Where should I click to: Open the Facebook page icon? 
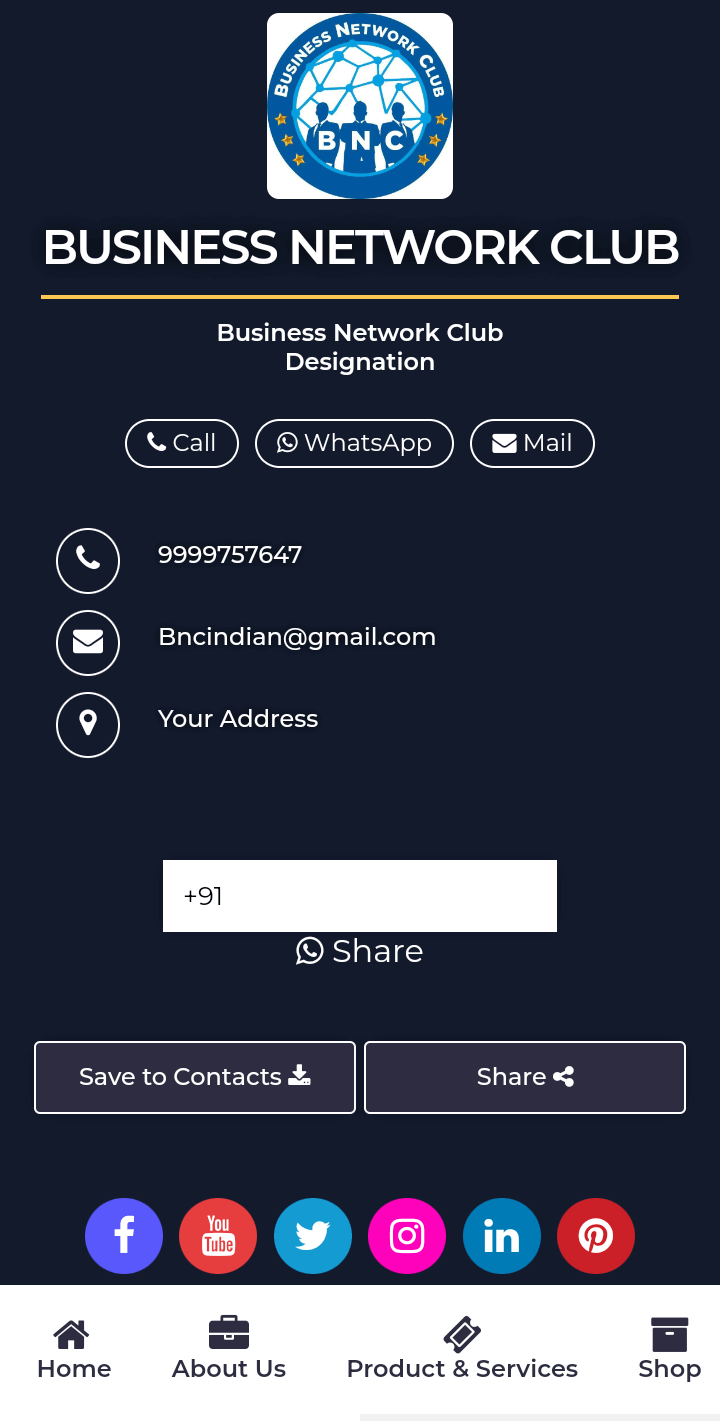tap(124, 1236)
